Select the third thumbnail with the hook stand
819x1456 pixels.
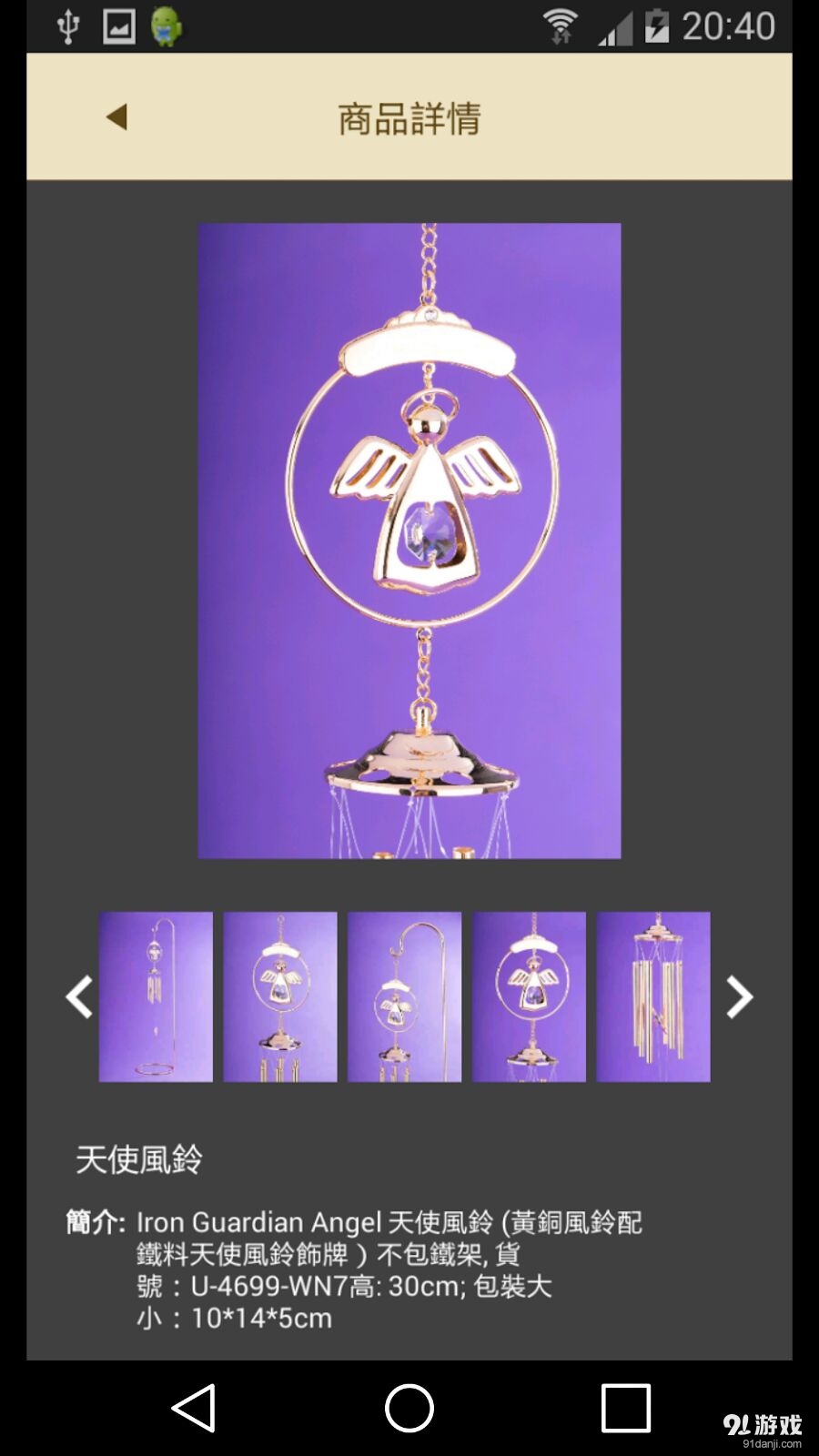[x=404, y=996]
